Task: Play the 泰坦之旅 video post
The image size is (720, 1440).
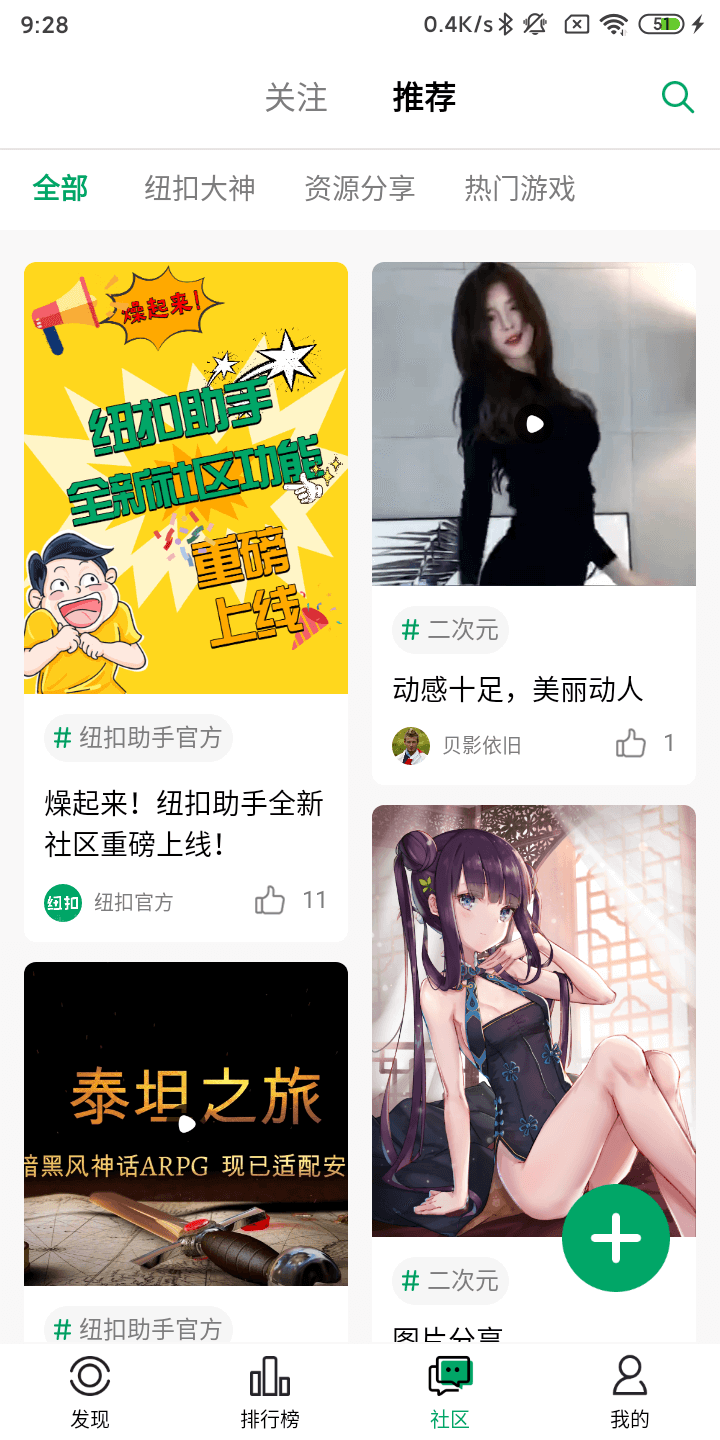Action: [186, 1122]
